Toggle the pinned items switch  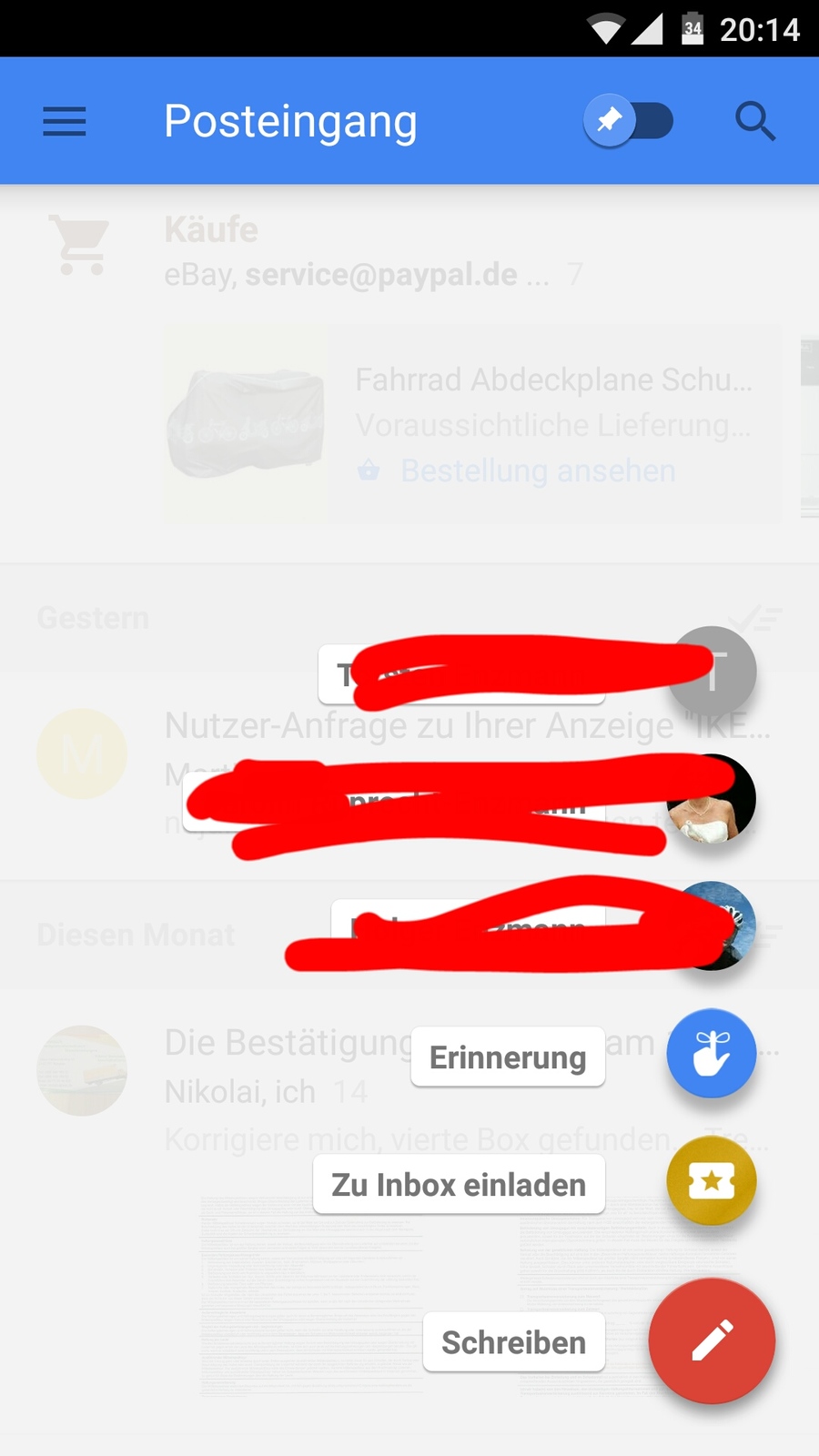pyautogui.click(x=630, y=121)
